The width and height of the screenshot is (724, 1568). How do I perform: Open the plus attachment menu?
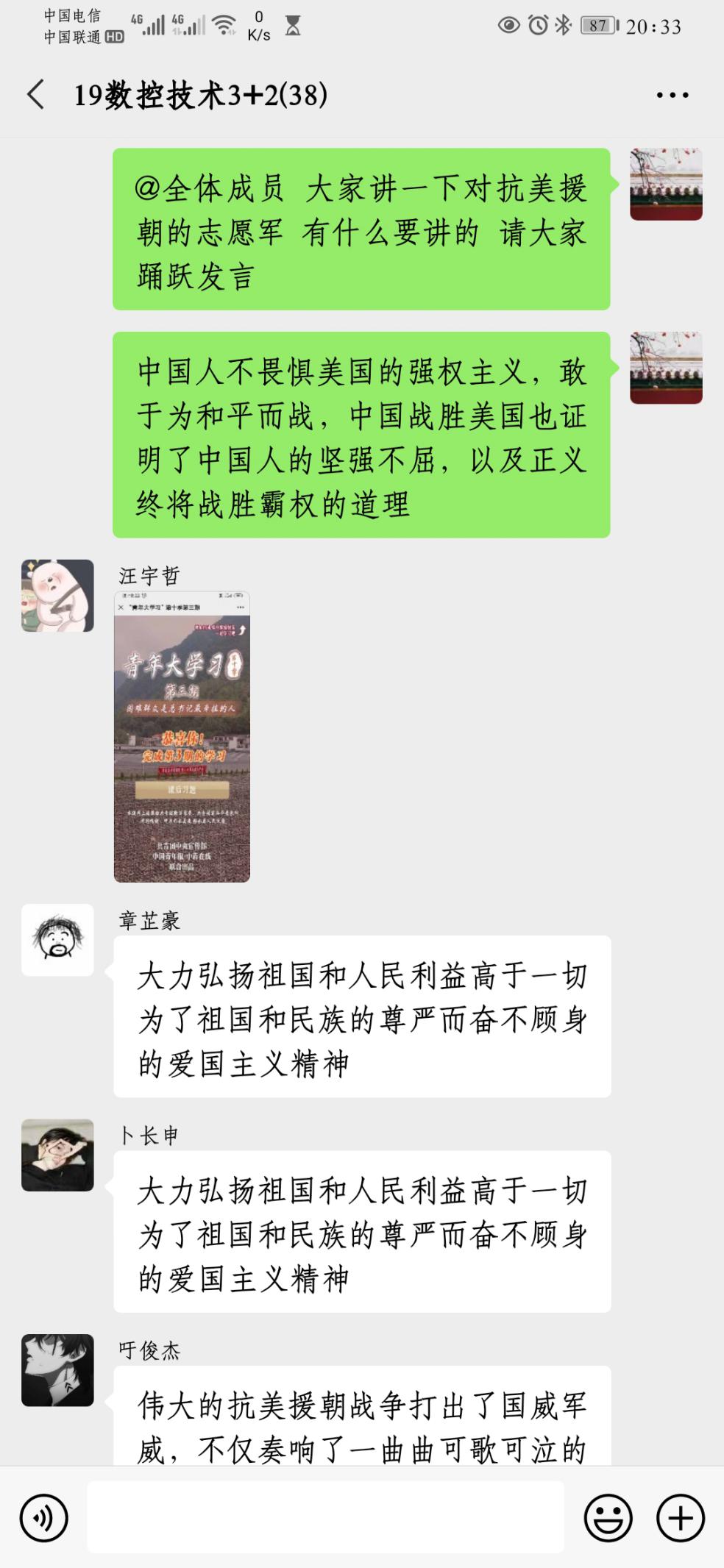[681, 1517]
